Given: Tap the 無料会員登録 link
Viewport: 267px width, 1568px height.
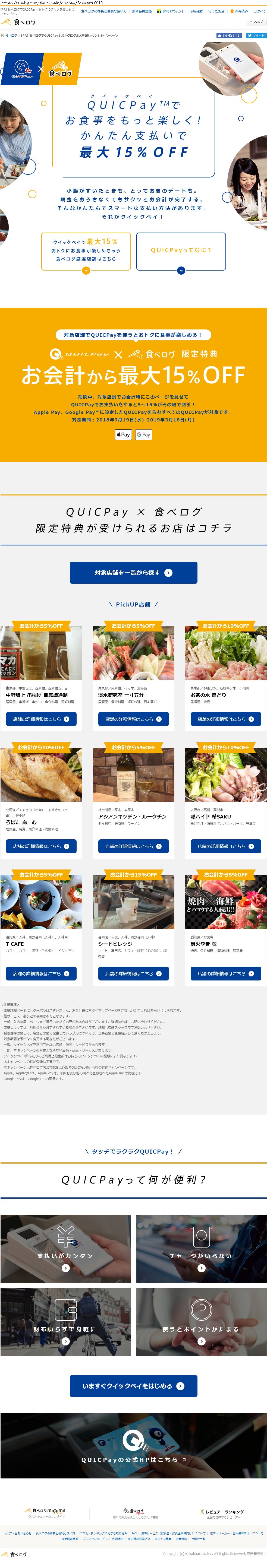Looking at the screenshot, I should click(142, 11).
